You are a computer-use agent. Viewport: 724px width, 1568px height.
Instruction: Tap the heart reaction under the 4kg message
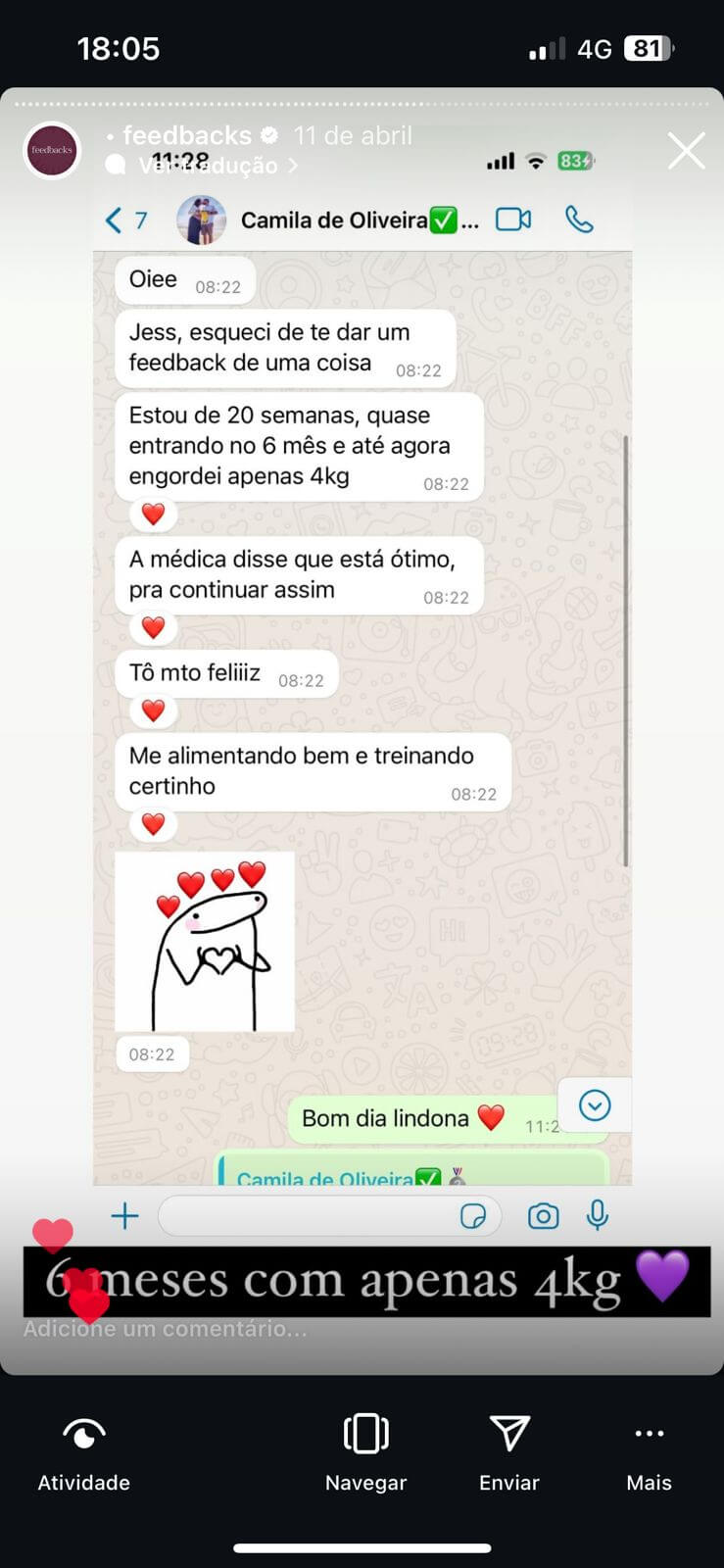point(153,513)
